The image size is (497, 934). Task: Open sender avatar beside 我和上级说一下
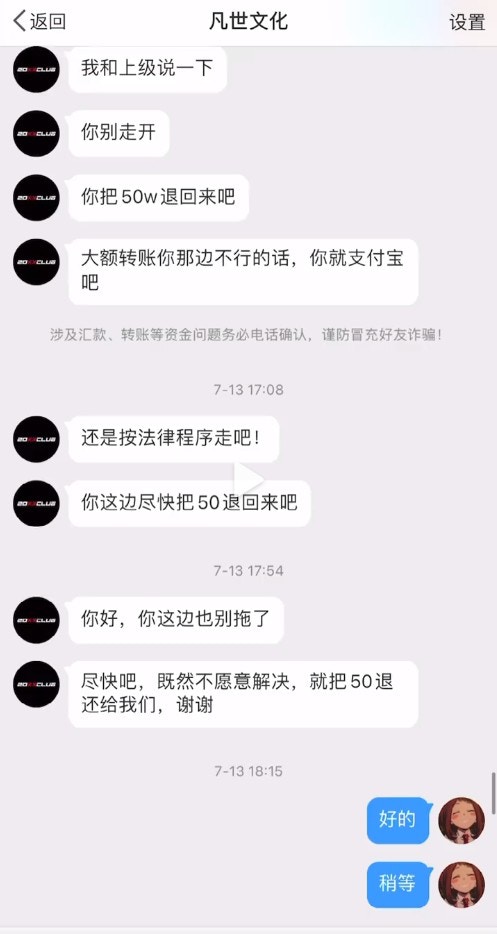tap(36, 69)
